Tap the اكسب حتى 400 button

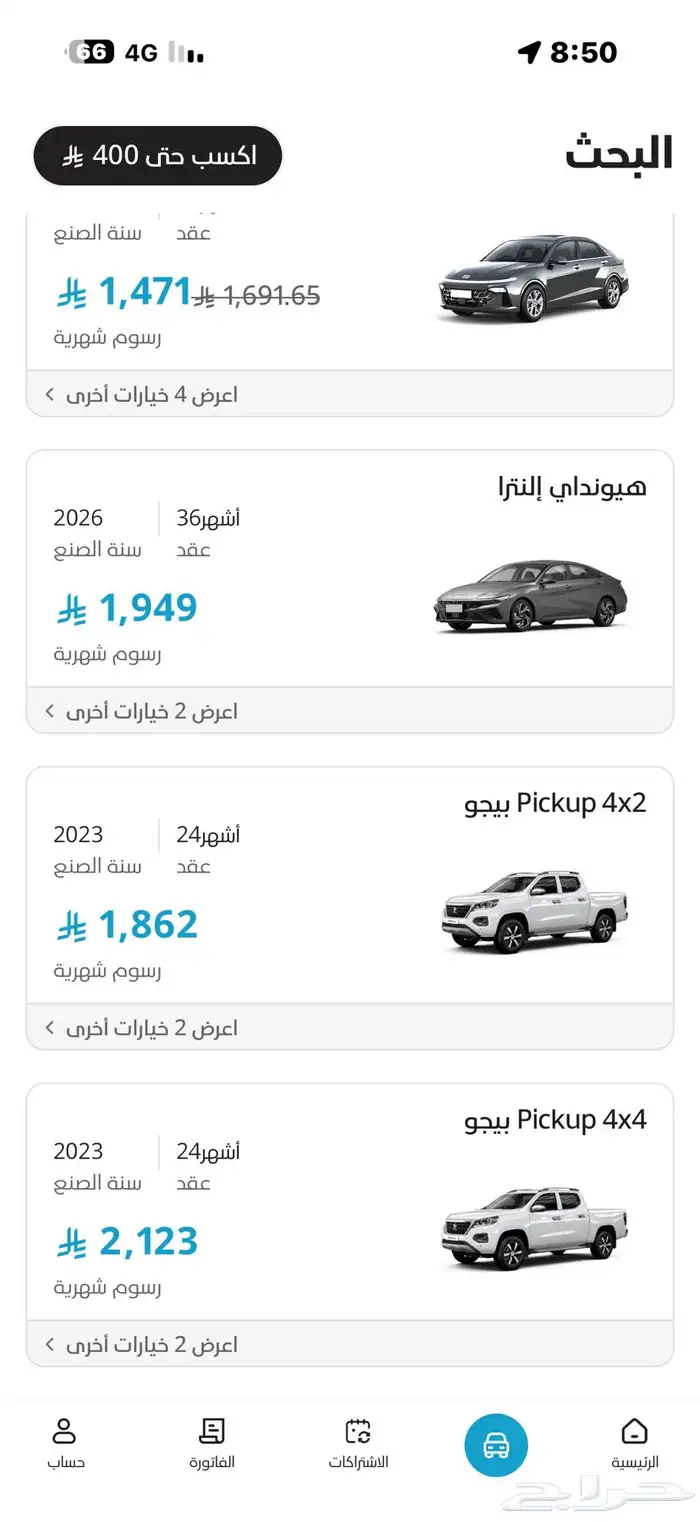tap(158, 156)
